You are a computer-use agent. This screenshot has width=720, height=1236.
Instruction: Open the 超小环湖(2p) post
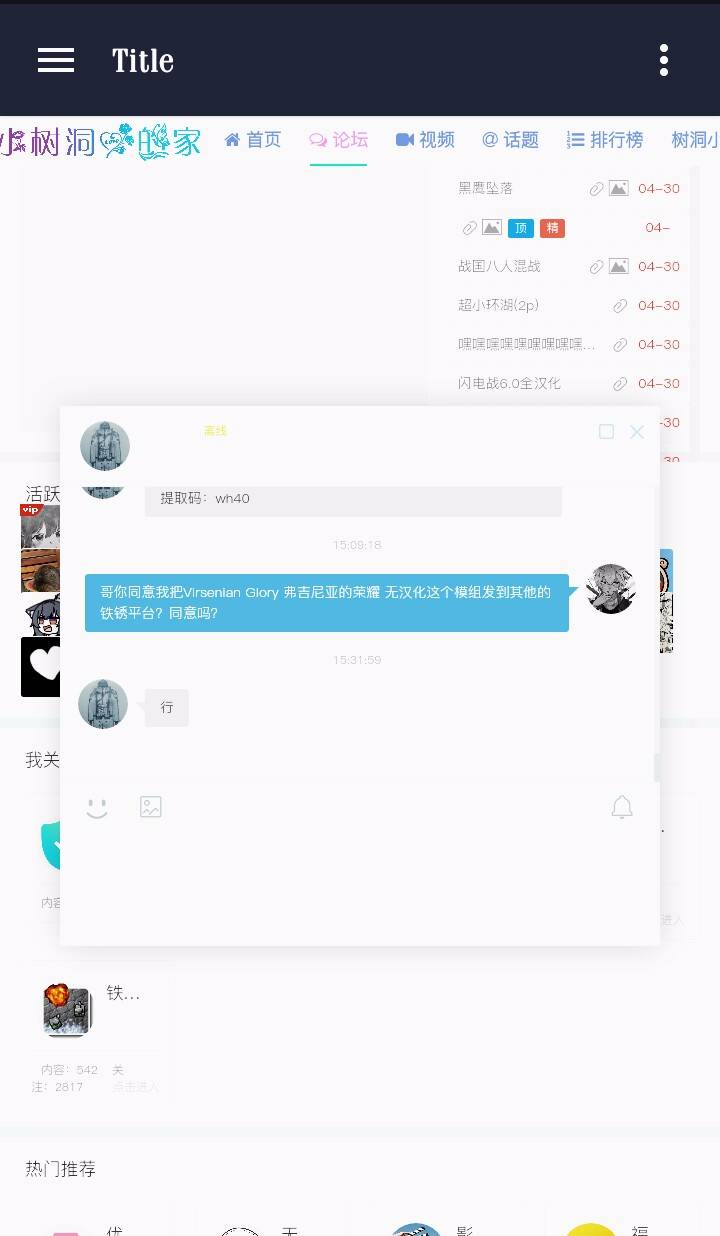tap(498, 305)
